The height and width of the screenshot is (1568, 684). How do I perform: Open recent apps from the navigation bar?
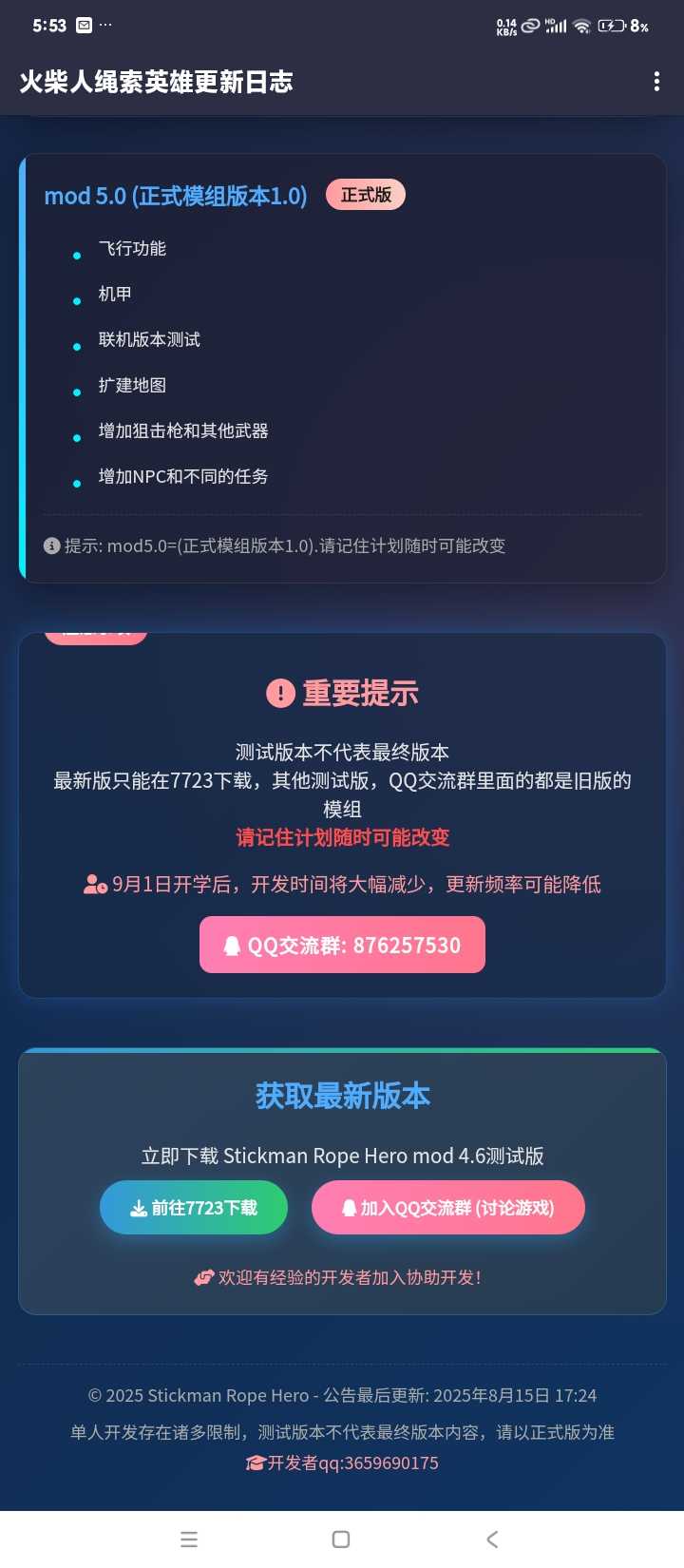[x=189, y=1539]
